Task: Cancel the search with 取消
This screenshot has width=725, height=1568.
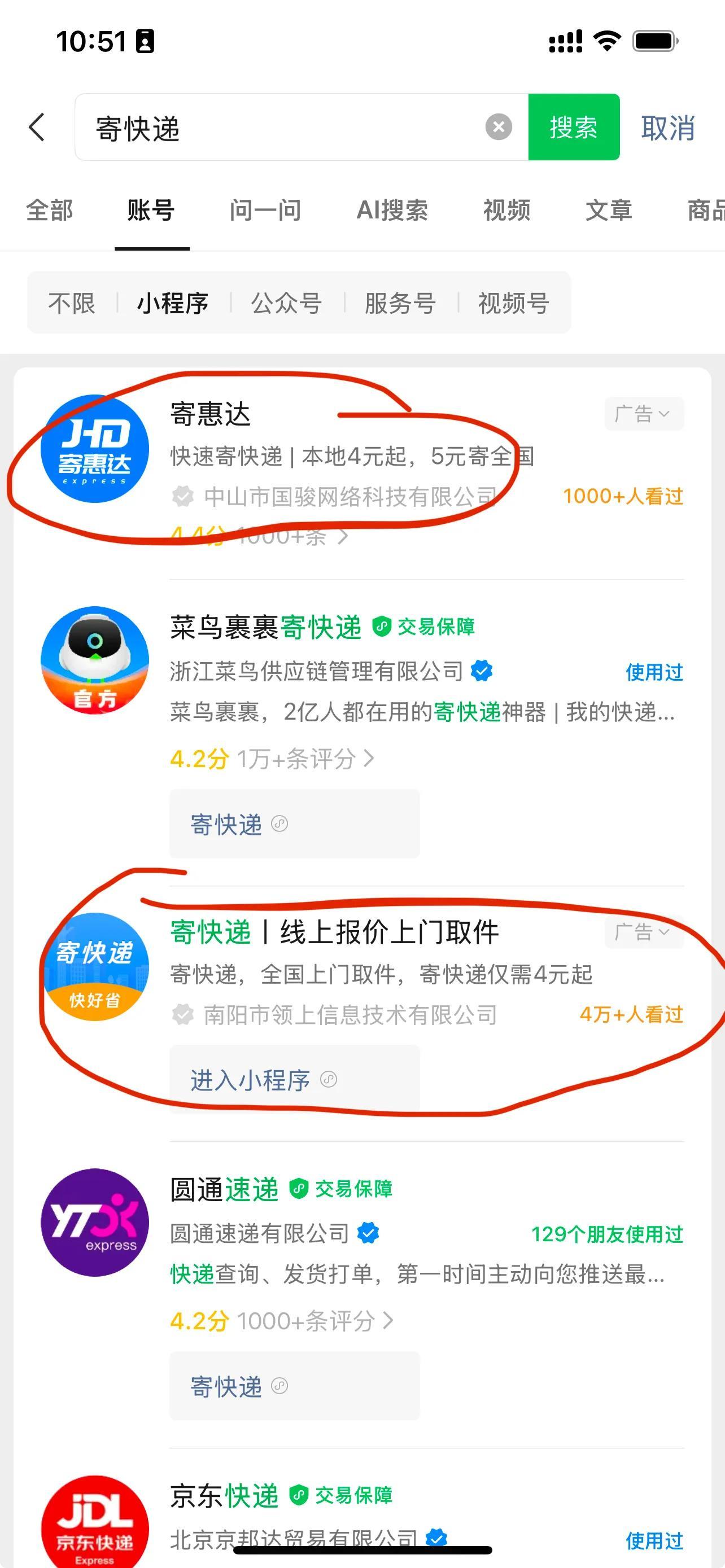Action: (x=668, y=129)
